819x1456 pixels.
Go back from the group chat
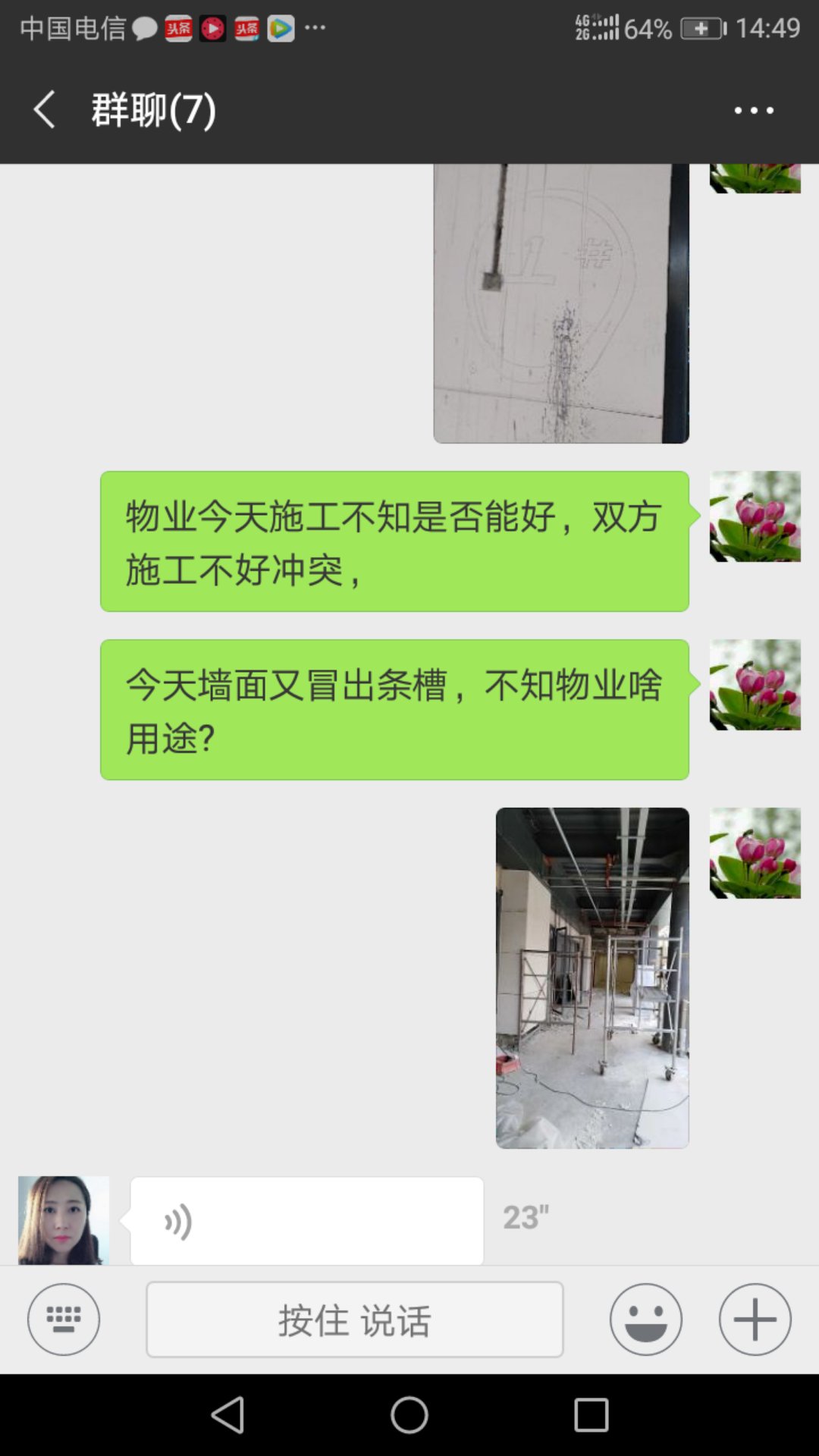44,110
